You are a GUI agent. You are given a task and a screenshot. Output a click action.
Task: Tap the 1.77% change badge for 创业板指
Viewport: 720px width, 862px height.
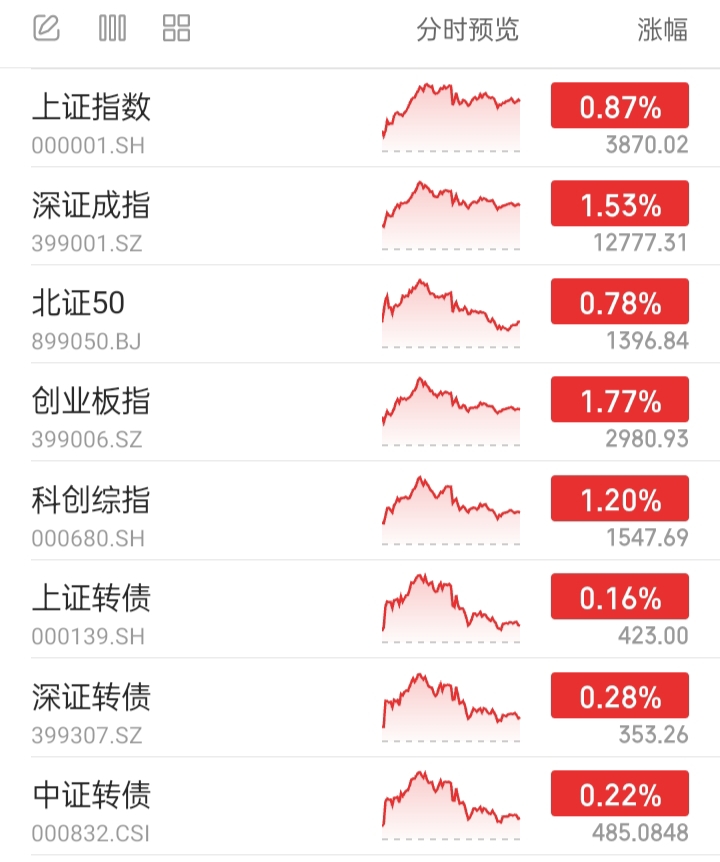pyautogui.click(x=620, y=400)
